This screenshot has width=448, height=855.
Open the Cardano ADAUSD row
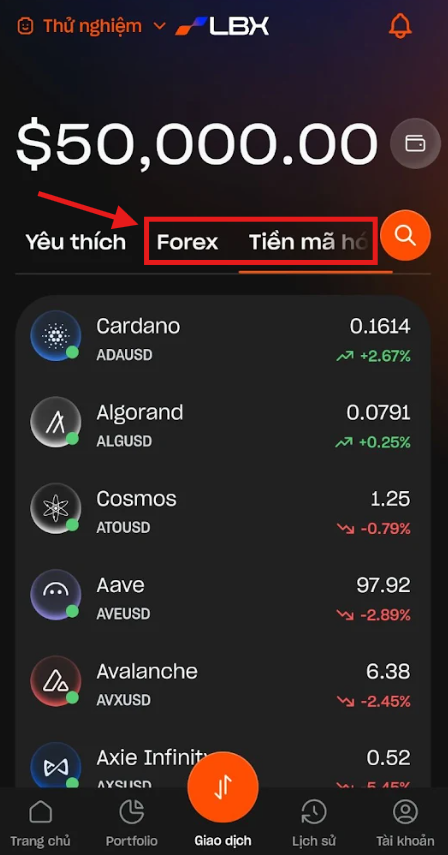pyautogui.click(x=222, y=340)
